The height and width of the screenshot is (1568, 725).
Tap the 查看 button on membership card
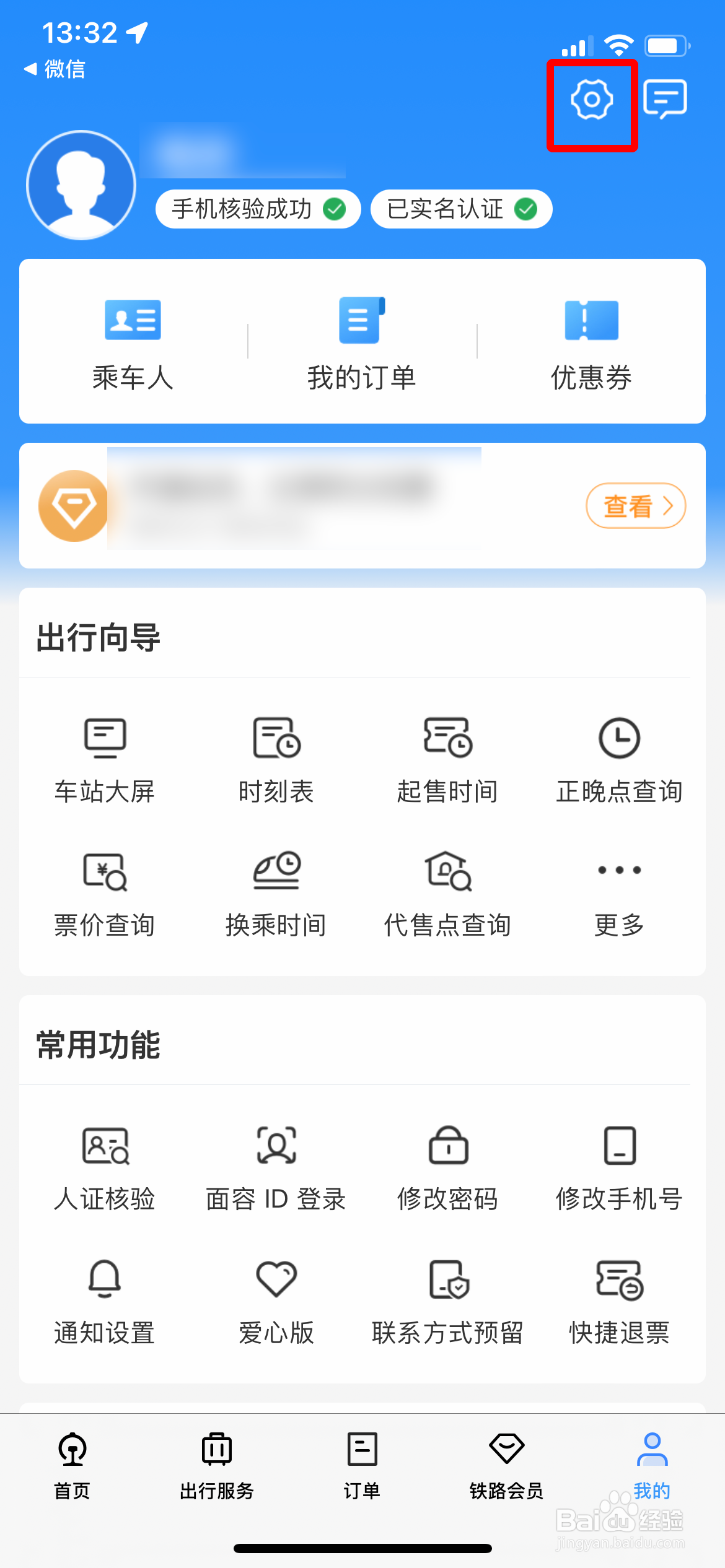(x=636, y=506)
